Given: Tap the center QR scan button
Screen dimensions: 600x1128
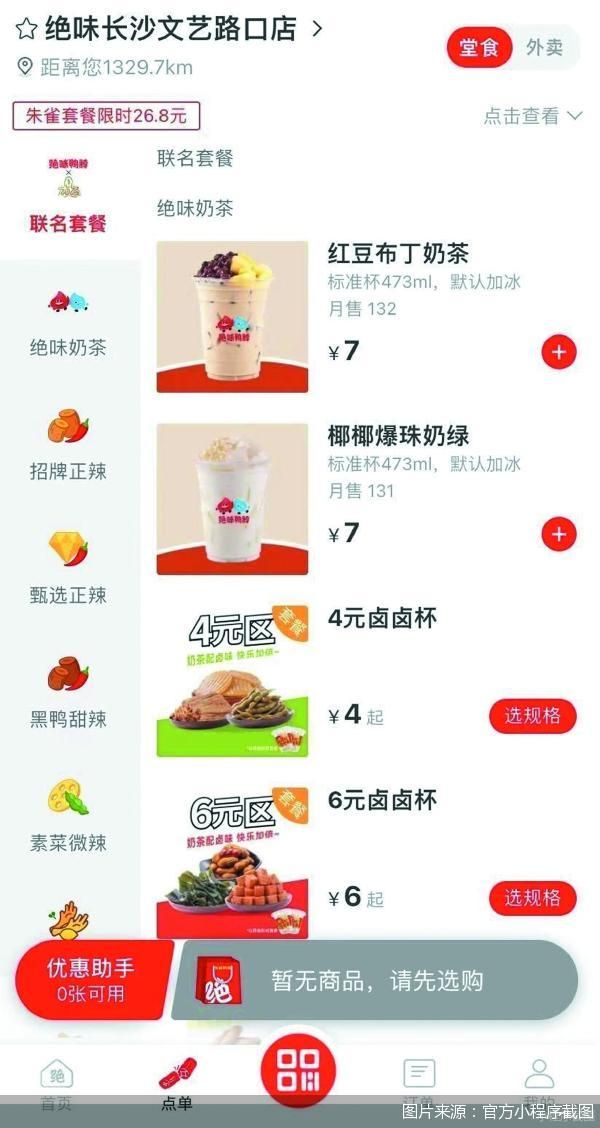Looking at the screenshot, I should click(298, 1070).
